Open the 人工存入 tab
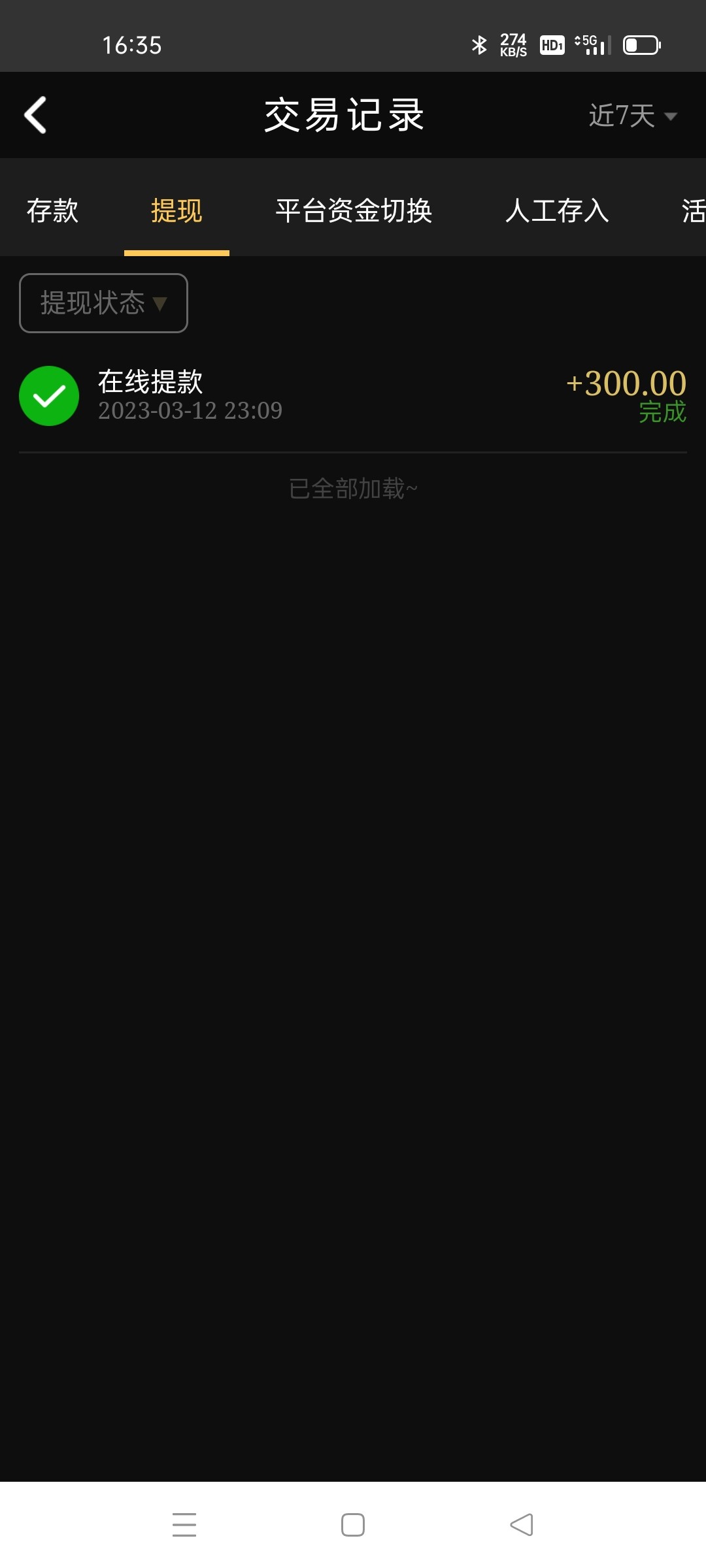 [x=557, y=211]
